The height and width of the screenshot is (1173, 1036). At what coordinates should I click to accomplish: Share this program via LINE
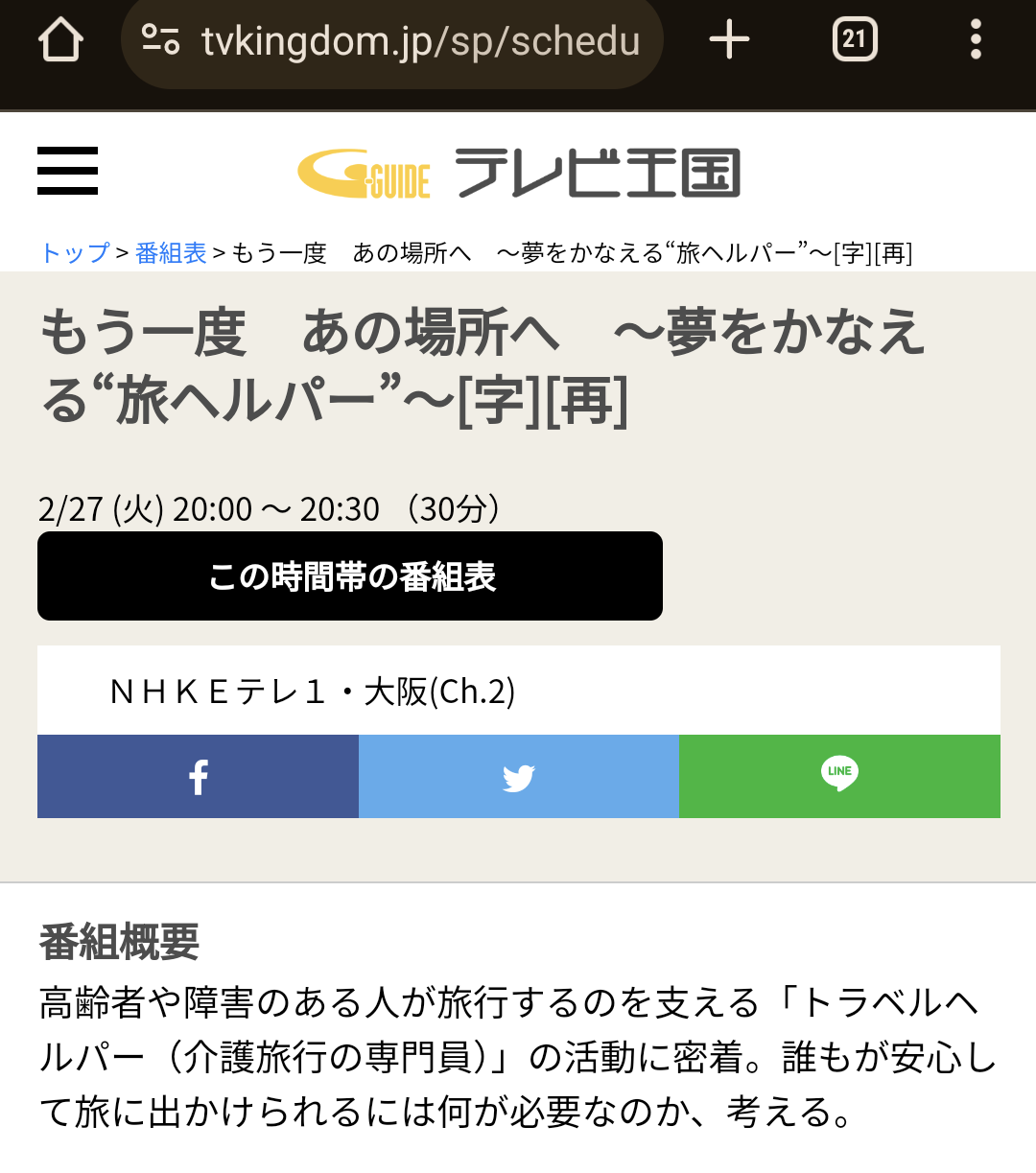pos(839,777)
